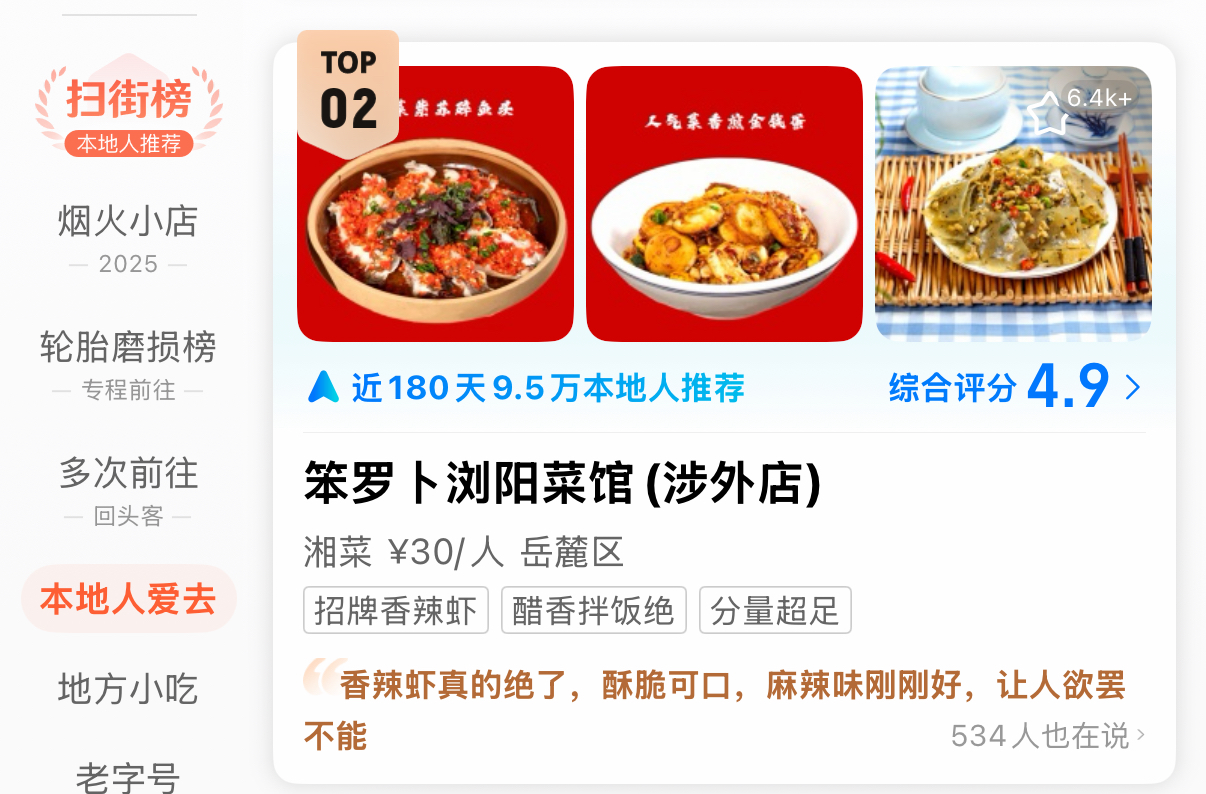Switch to 老字号 category
The image size is (1206, 794).
128,776
